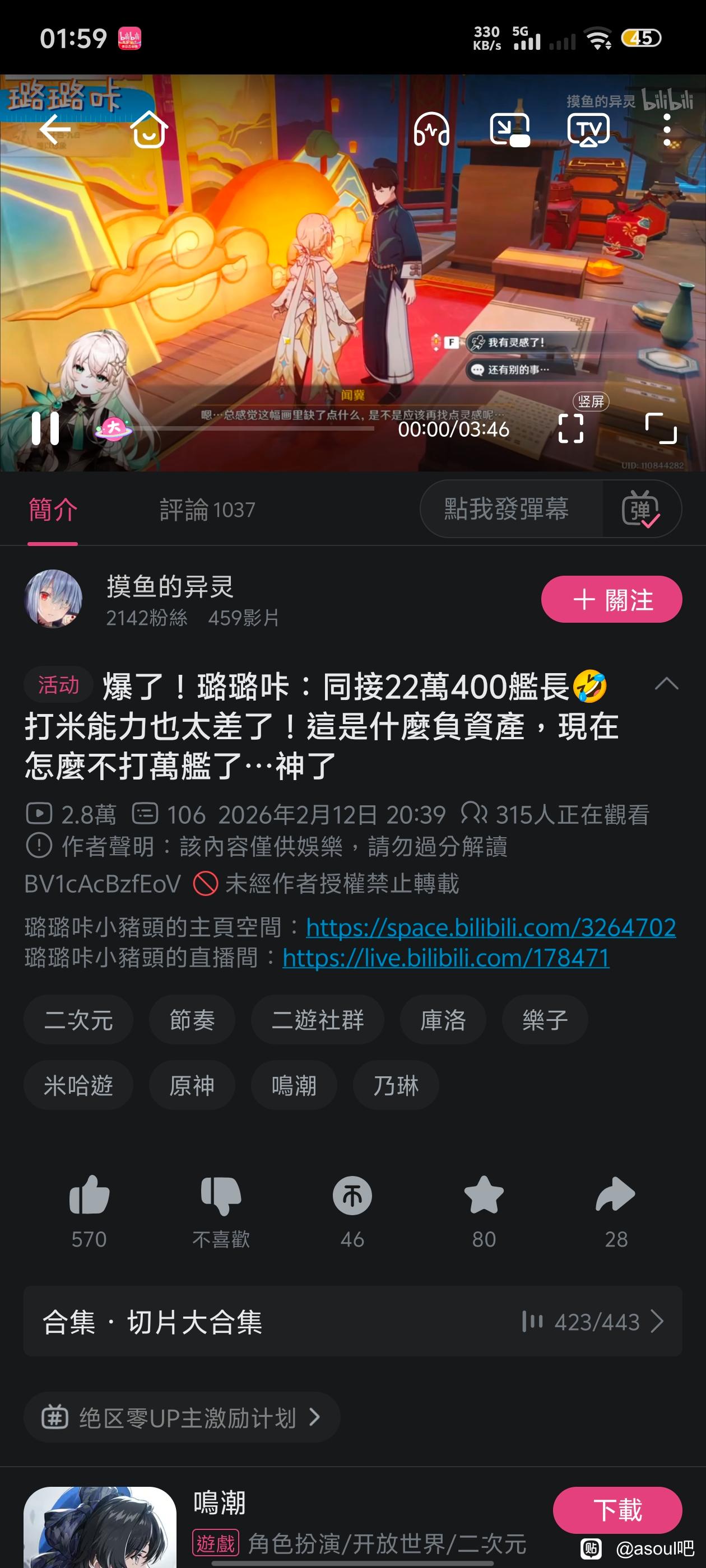Screen dimensions: 706x1568
Task: Type a danmaku in 點我發彈幕
Action: pos(507,509)
